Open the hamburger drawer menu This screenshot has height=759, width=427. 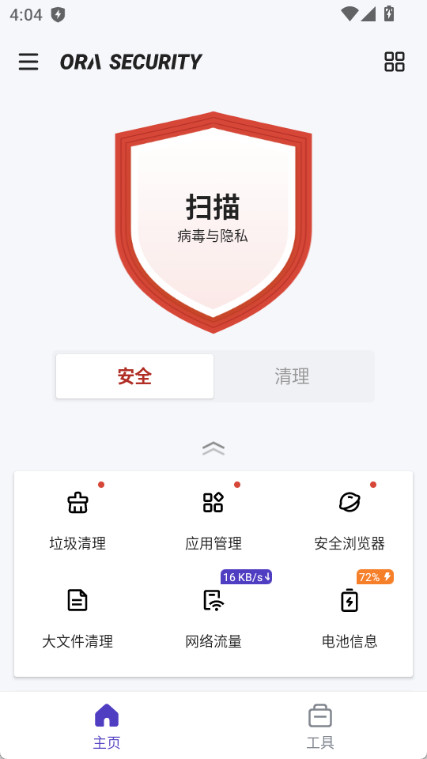point(29,62)
